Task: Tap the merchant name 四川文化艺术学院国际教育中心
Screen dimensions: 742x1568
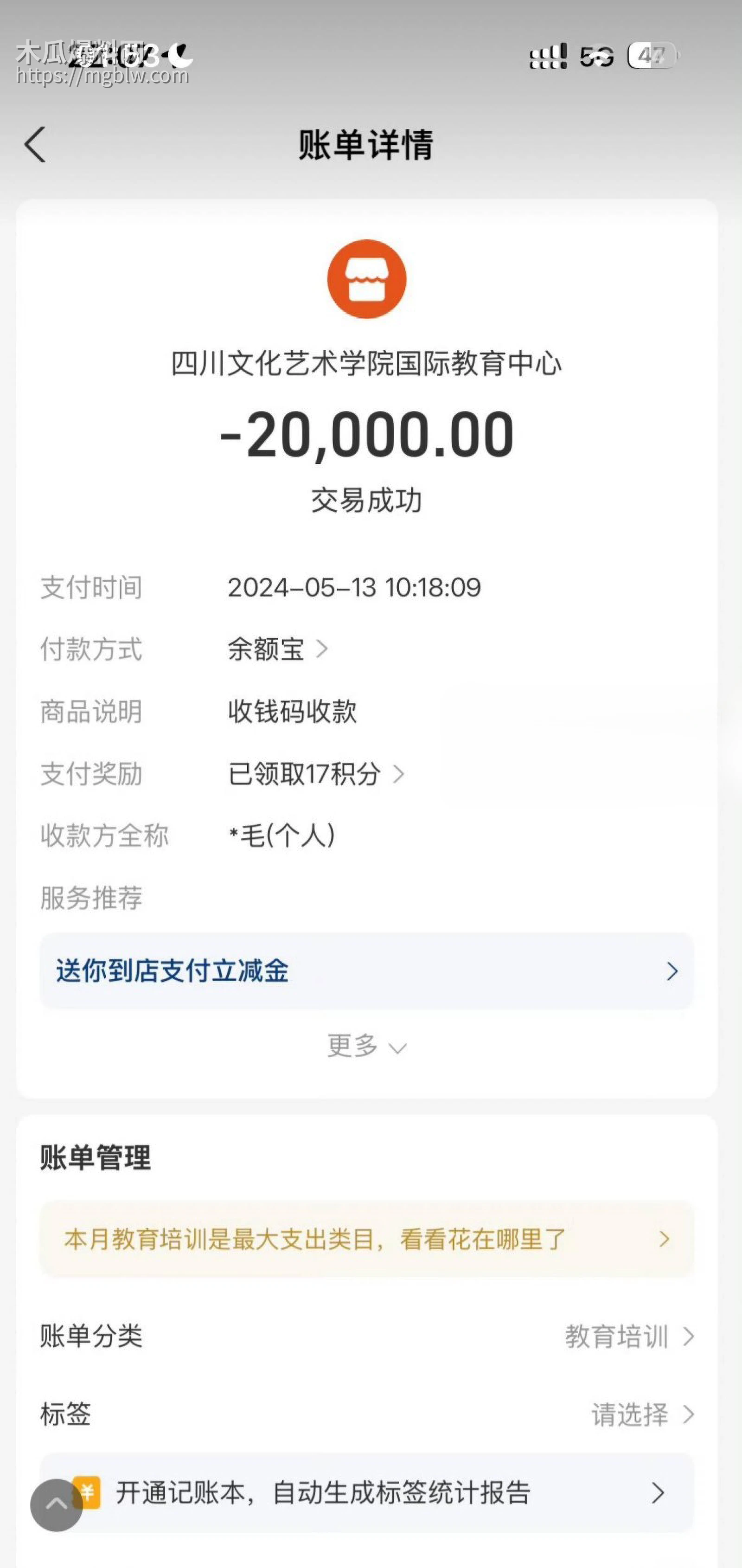Action: point(366,363)
